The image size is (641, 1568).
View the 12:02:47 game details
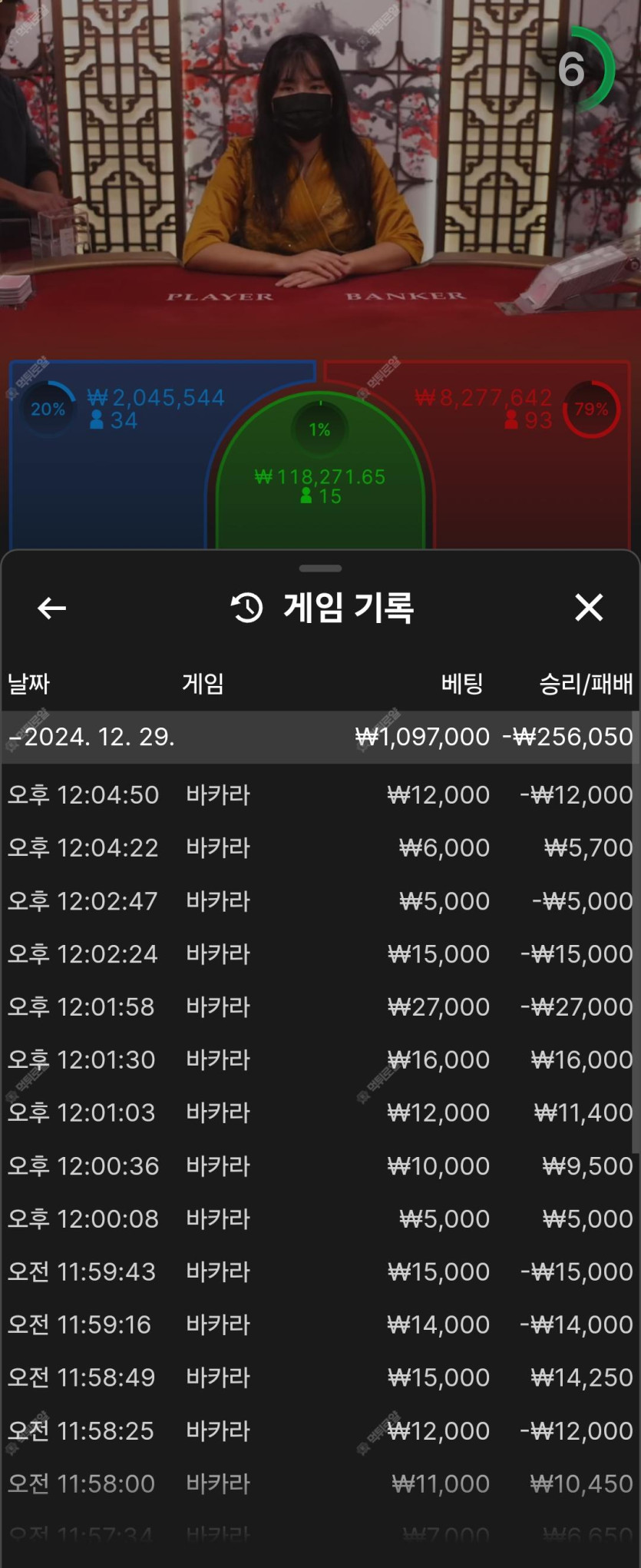pos(320,900)
